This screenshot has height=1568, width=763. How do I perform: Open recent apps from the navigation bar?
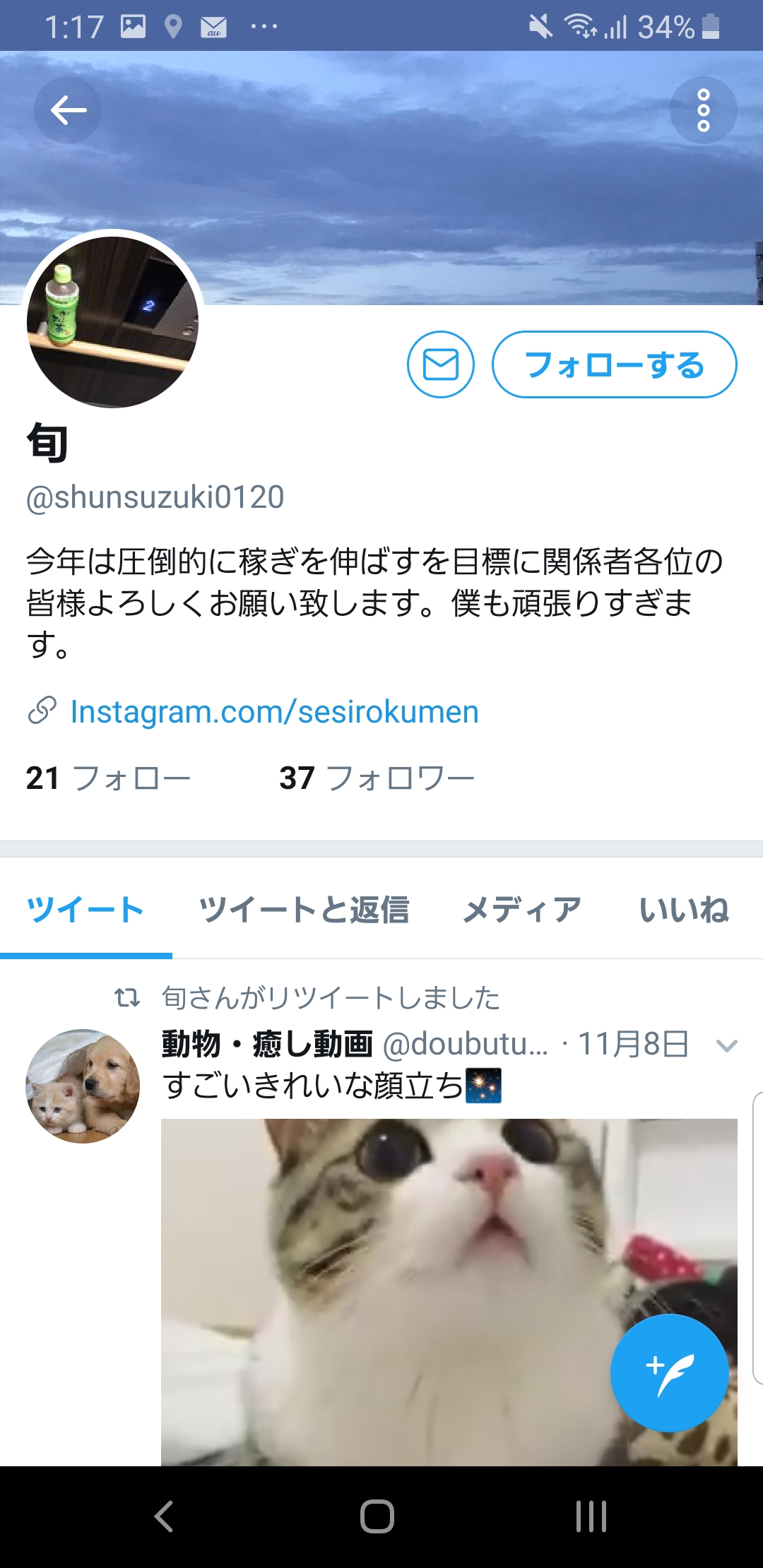point(591,1516)
